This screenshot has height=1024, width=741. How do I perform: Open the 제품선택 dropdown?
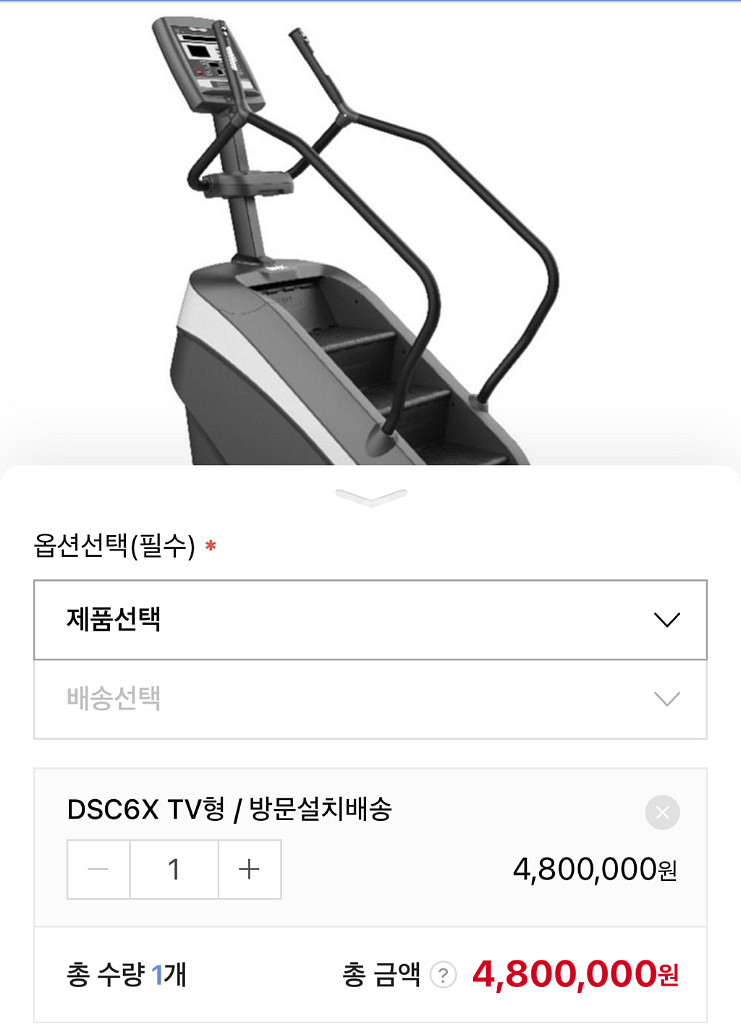tap(370, 620)
